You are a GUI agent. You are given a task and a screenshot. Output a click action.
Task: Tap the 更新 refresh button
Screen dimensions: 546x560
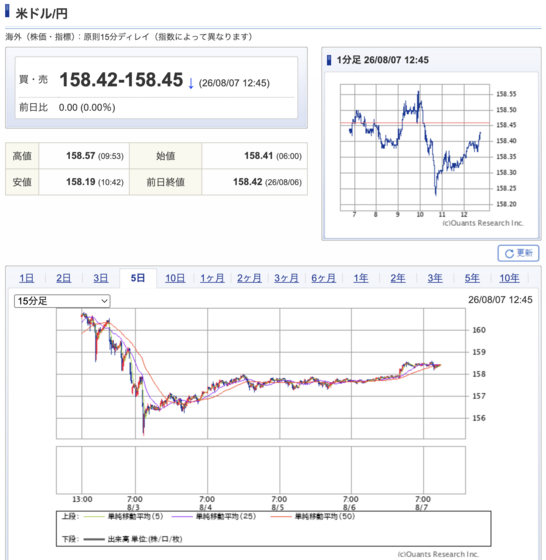pyautogui.click(x=518, y=253)
